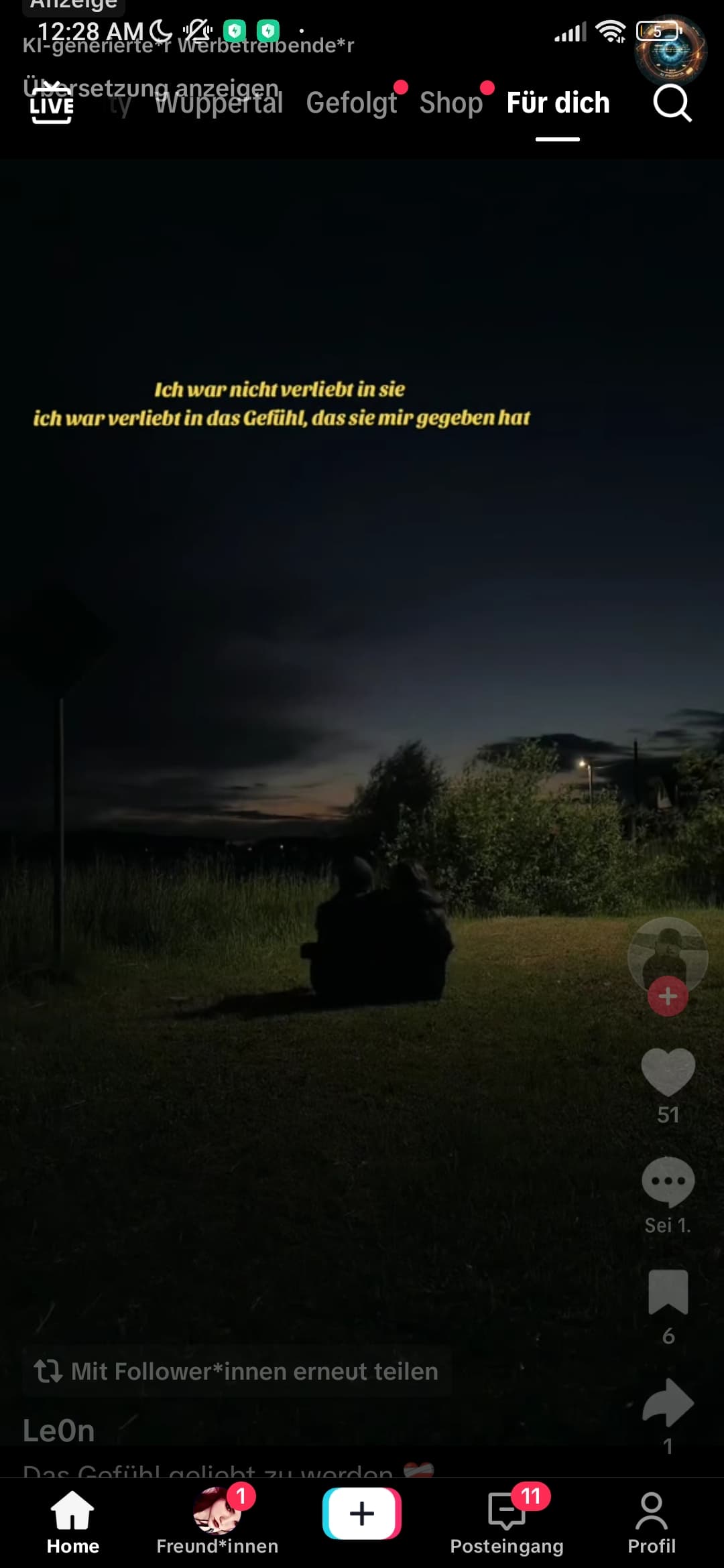The height and width of the screenshot is (1568, 724).
Task: Create a new post with plus button
Action: [x=362, y=1514]
